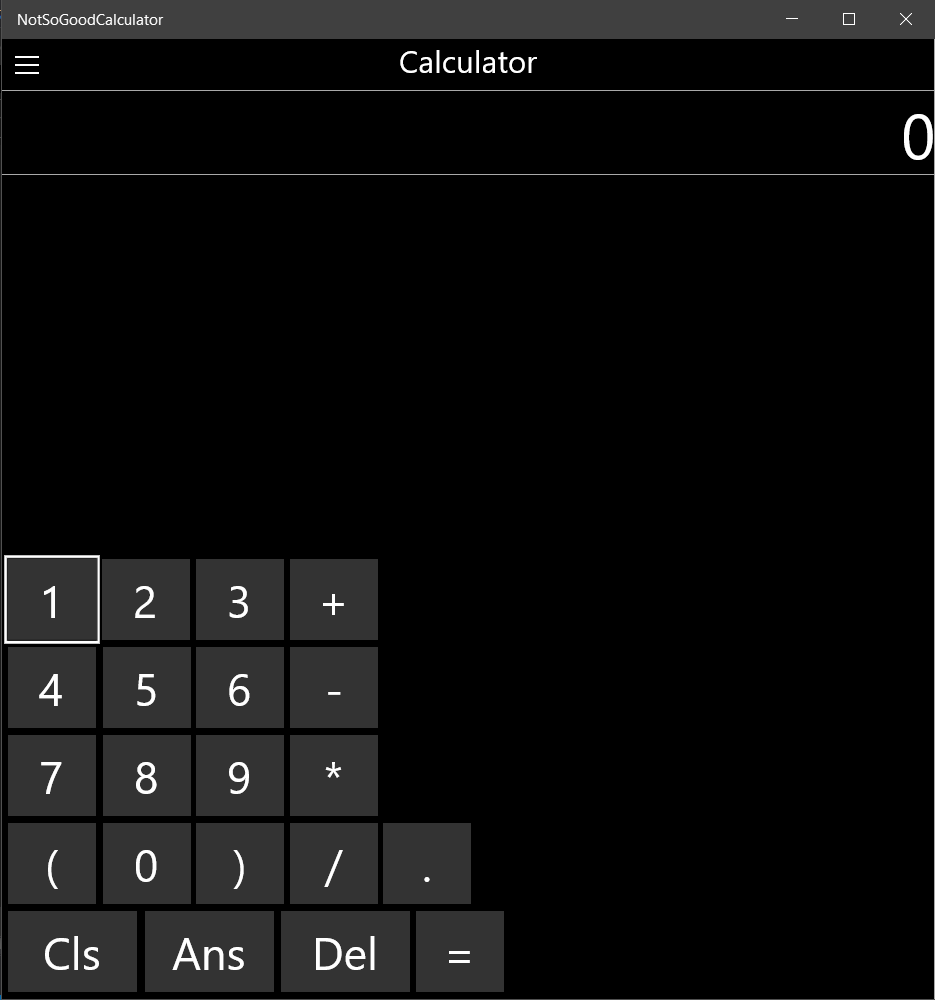This screenshot has height=1000, width=935.
Task: Insert an opening parenthesis
Action: coord(52,864)
